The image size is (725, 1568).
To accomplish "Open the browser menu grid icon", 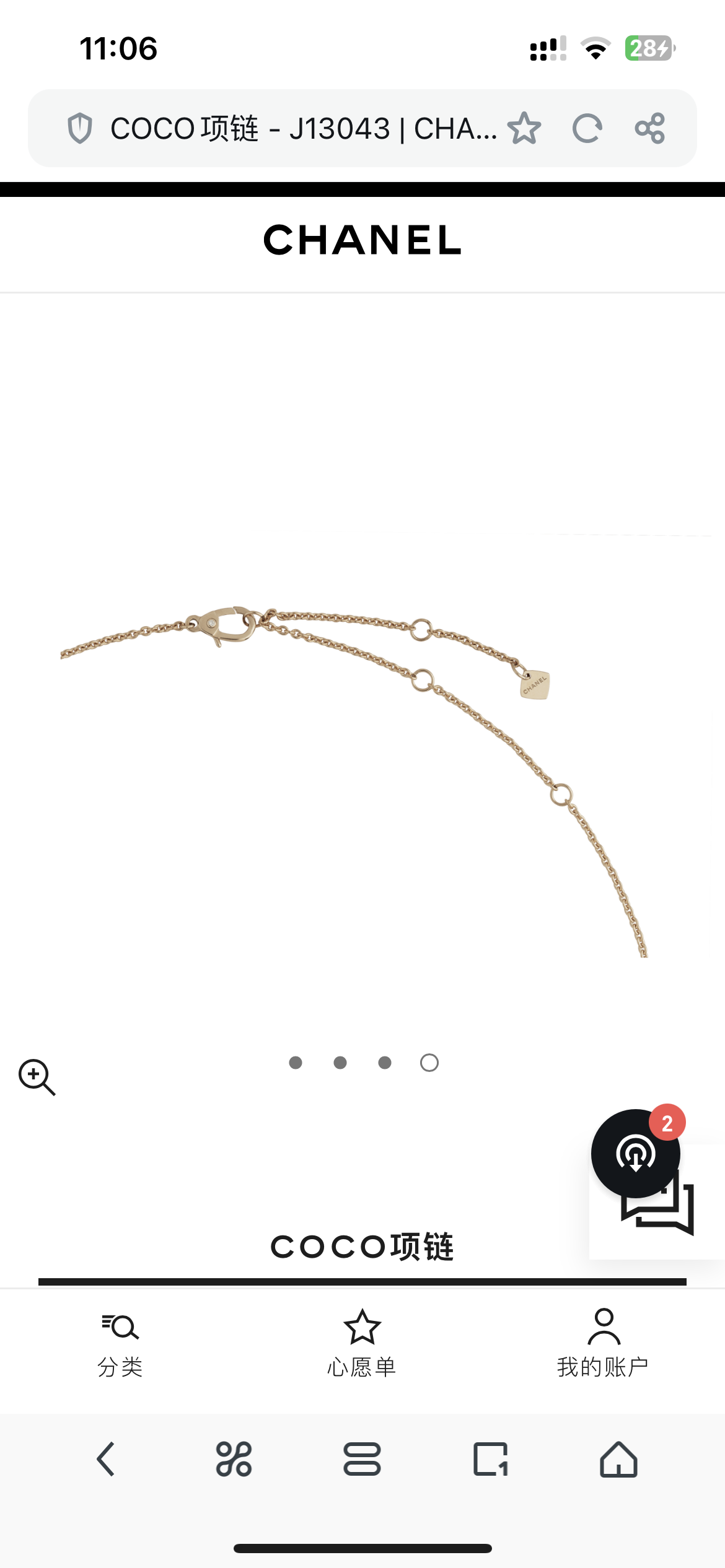I will click(x=234, y=1460).
